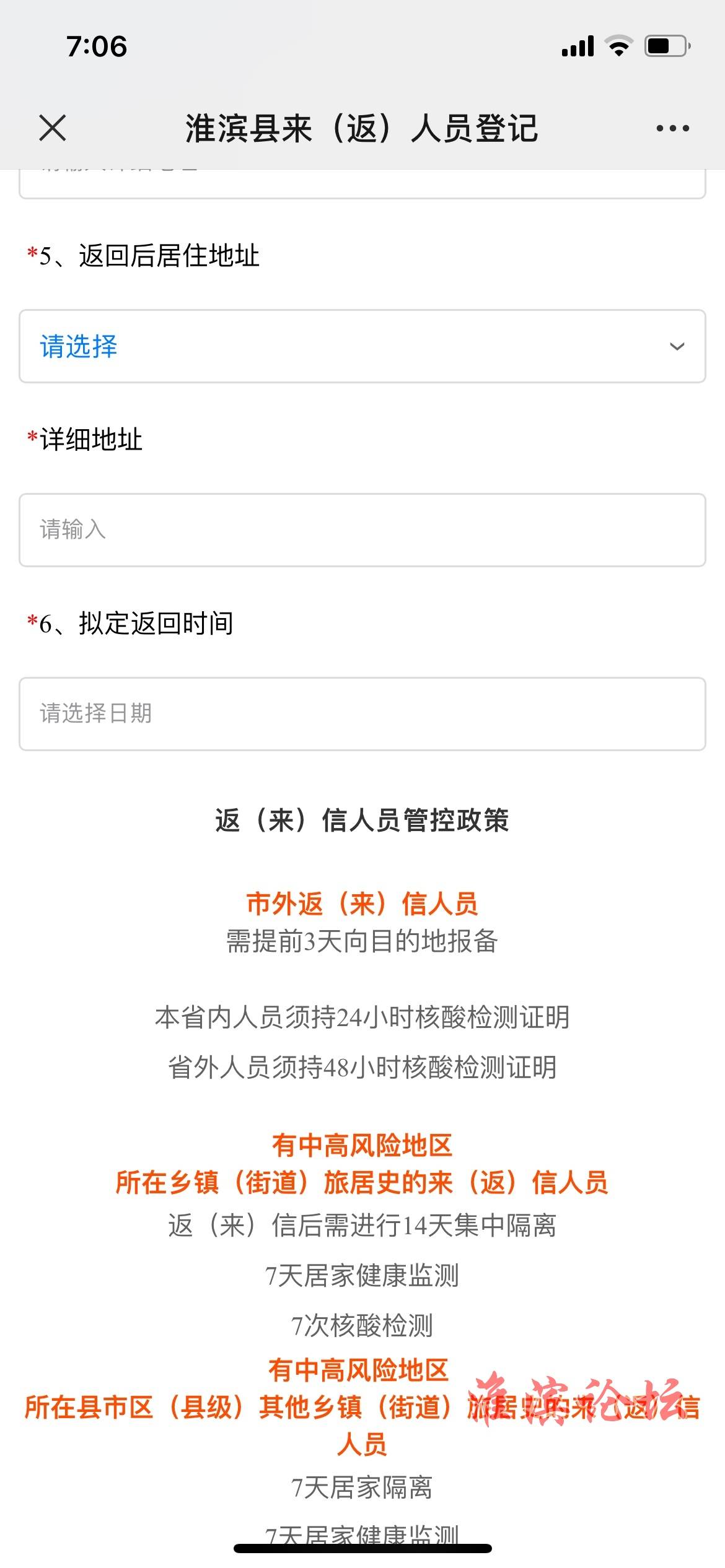Open the three-dot overflow menu
The width and height of the screenshot is (725, 1568).
point(672,128)
